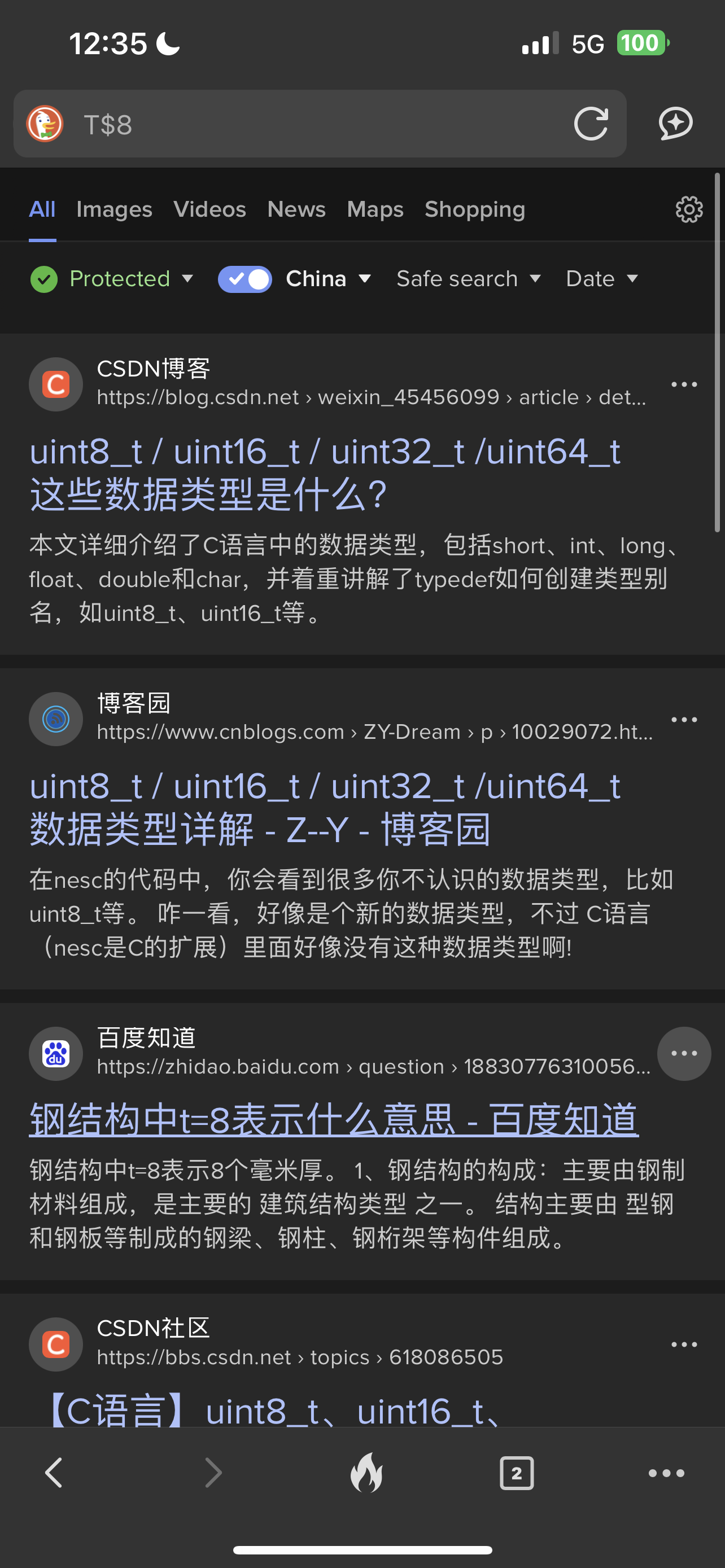
Task: Open the CSDN博客 uint8_t result
Action: click(x=325, y=472)
